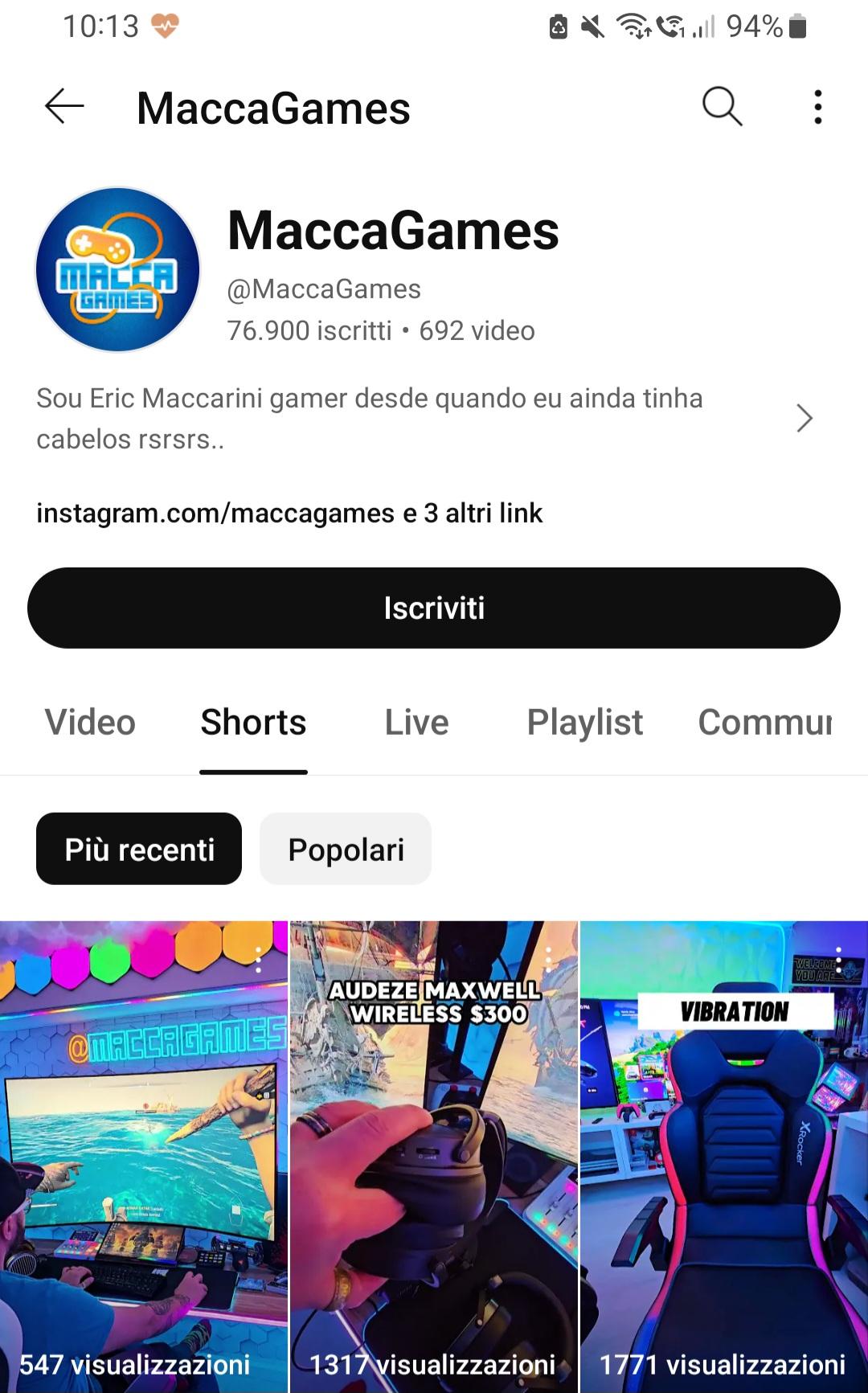Expand the truncated Community tab area
868x1393 pixels.
click(764, 722)
